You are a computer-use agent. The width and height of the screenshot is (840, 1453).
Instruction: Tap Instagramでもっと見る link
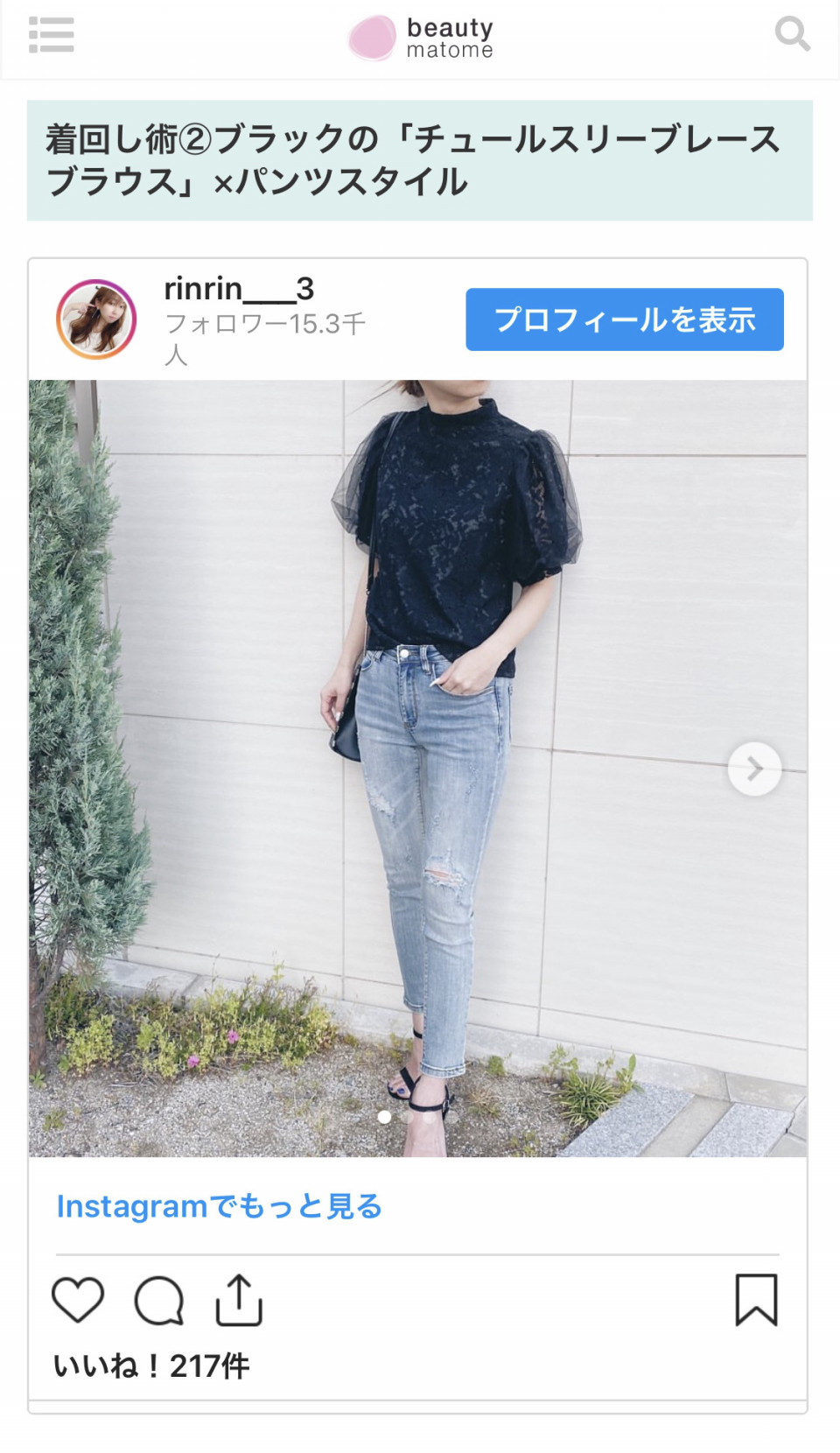coord(220,1206)
